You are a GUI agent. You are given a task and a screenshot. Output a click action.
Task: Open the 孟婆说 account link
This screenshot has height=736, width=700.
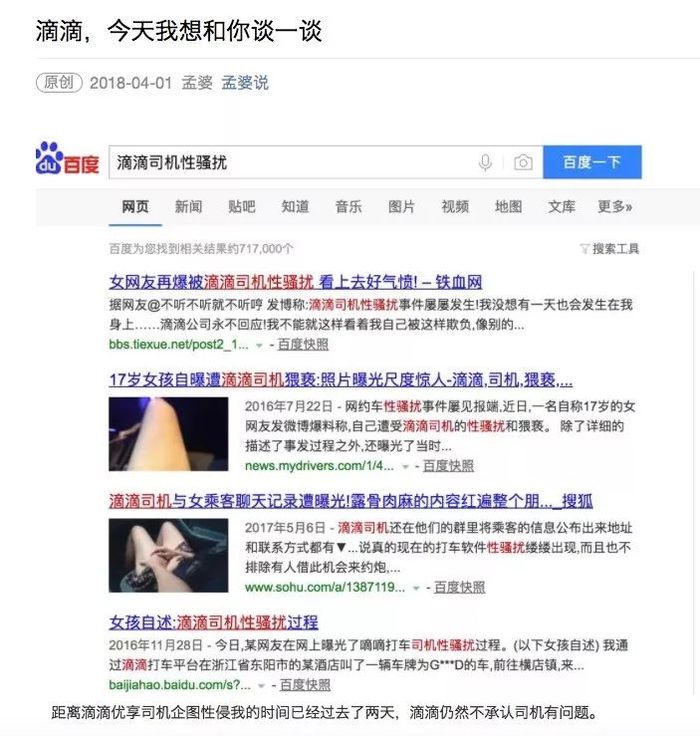(245, 83)
